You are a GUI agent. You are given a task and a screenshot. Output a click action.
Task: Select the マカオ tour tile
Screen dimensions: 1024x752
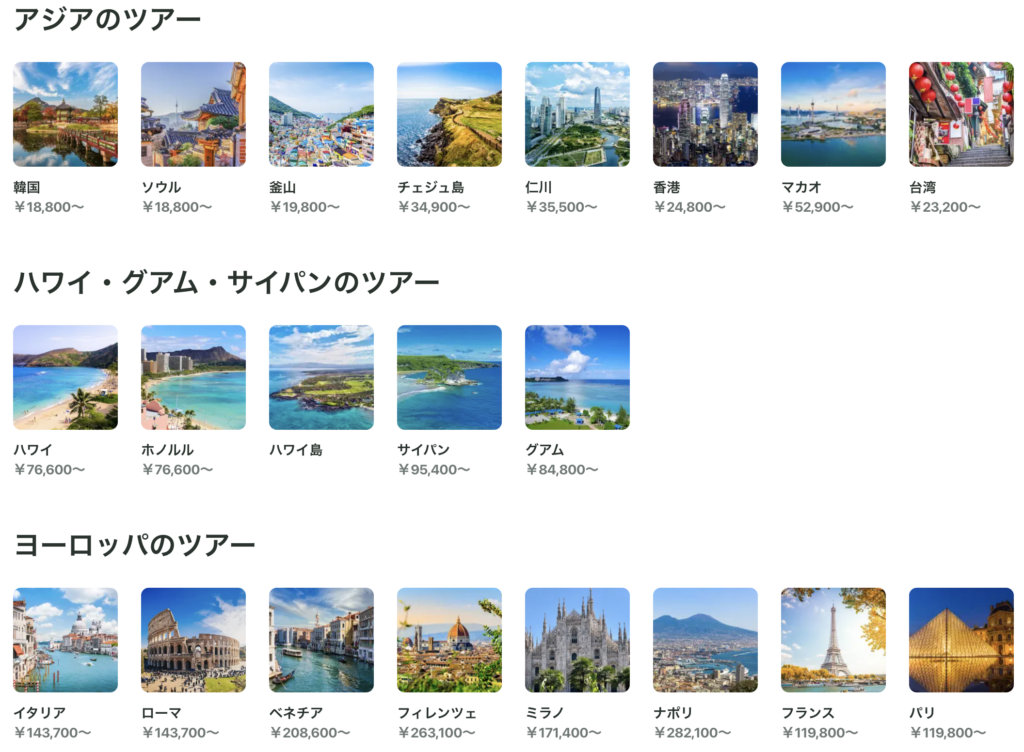(833, 114)
